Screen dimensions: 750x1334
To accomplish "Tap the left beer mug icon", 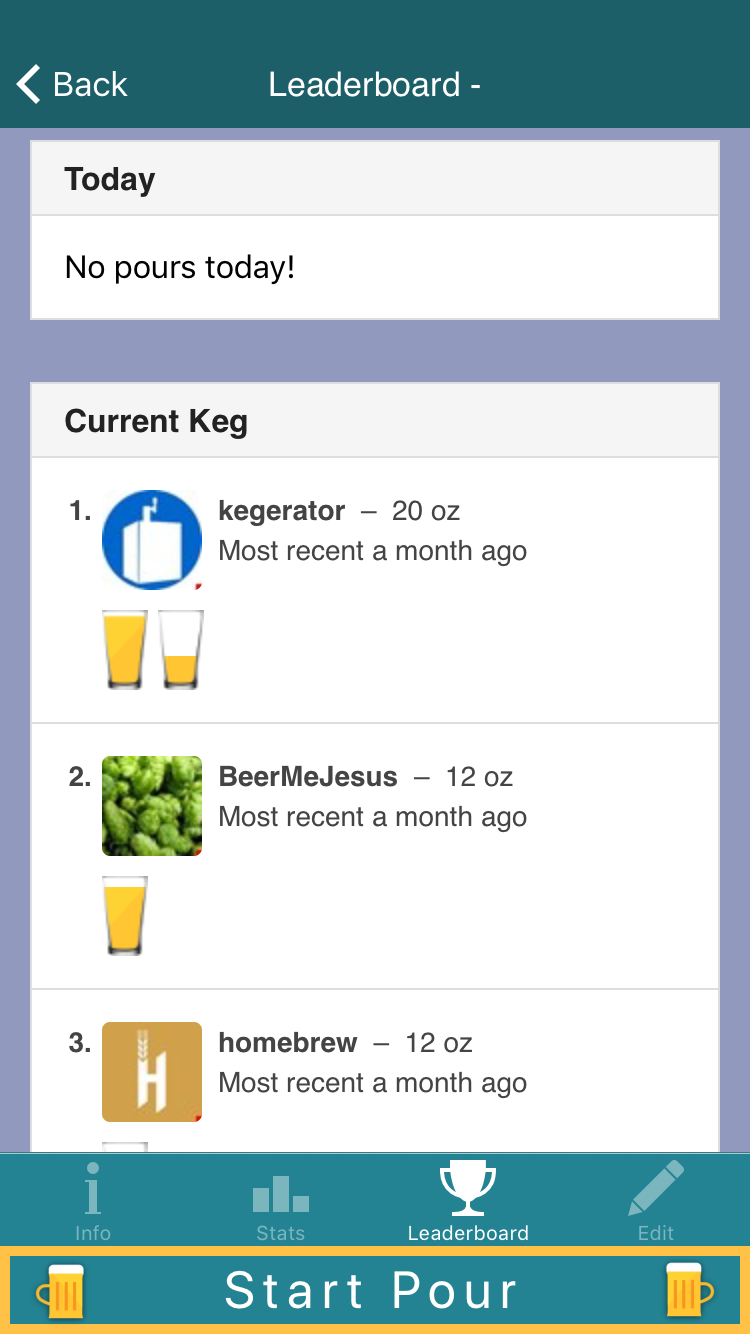I will point(62,1290).
